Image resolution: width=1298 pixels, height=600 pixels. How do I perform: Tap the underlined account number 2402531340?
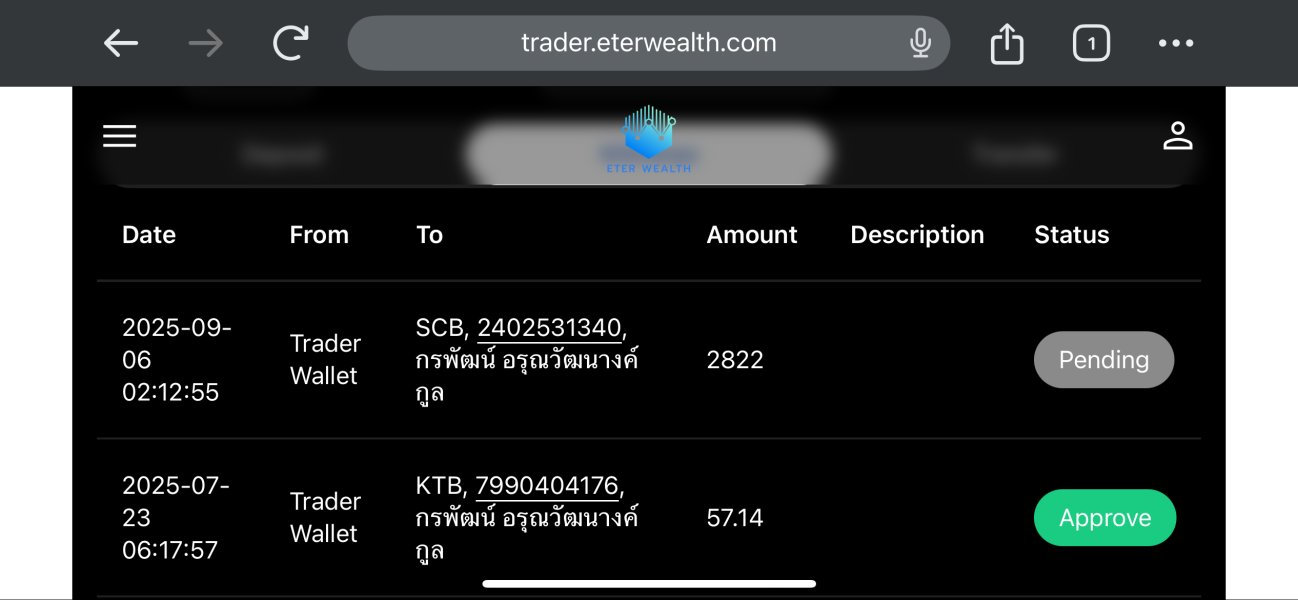pyautogui.click(x=549, y=327)
